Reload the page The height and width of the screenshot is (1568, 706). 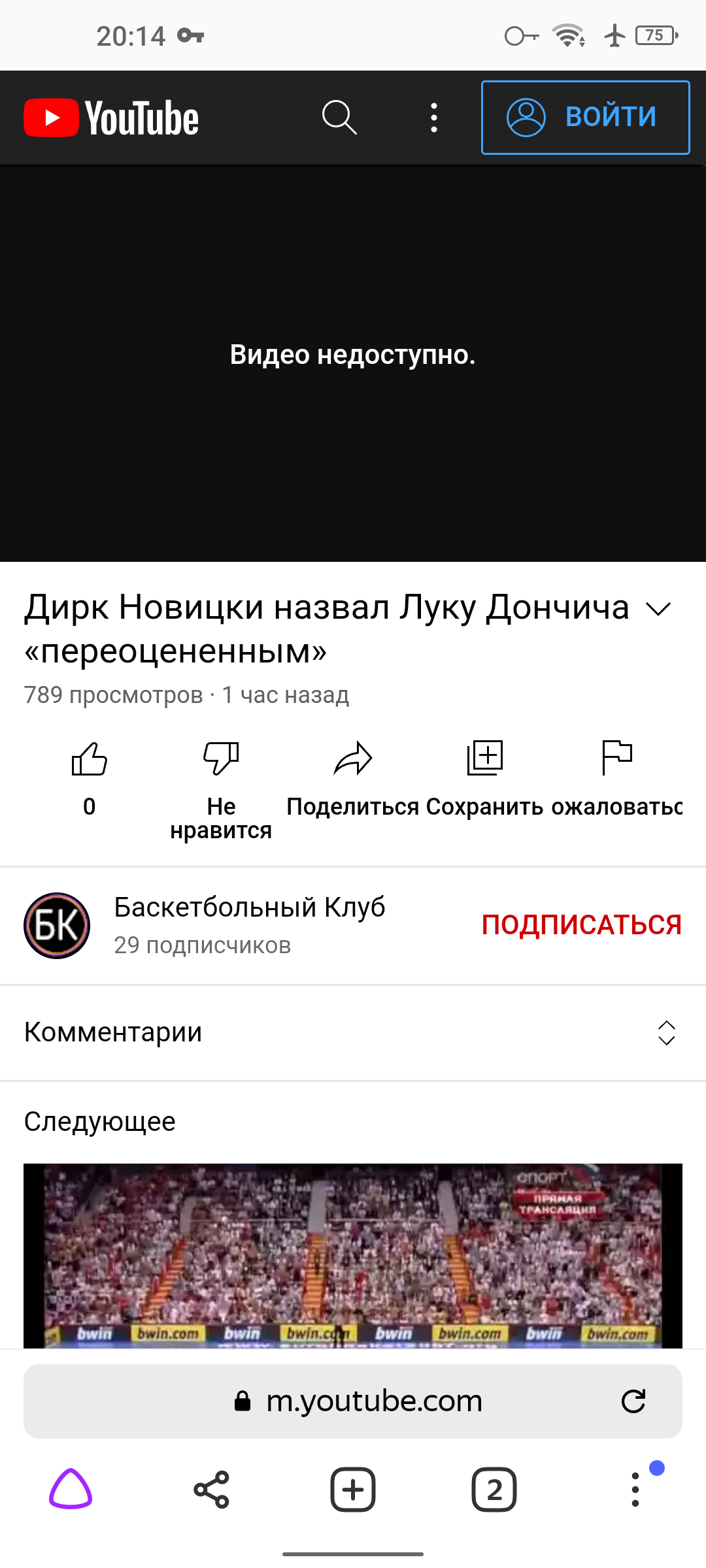[x=633, y=1401]
